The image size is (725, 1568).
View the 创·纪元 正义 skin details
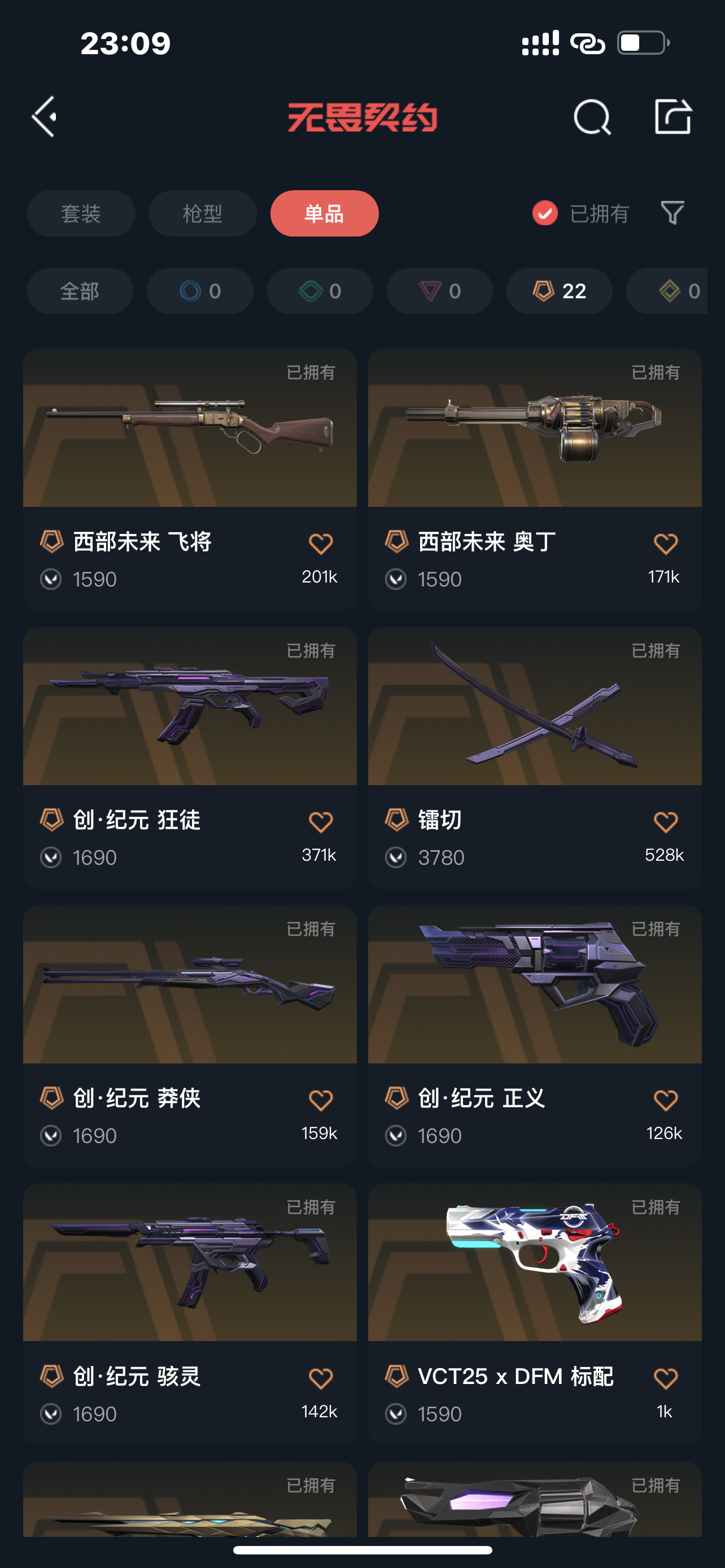point(535,984)
